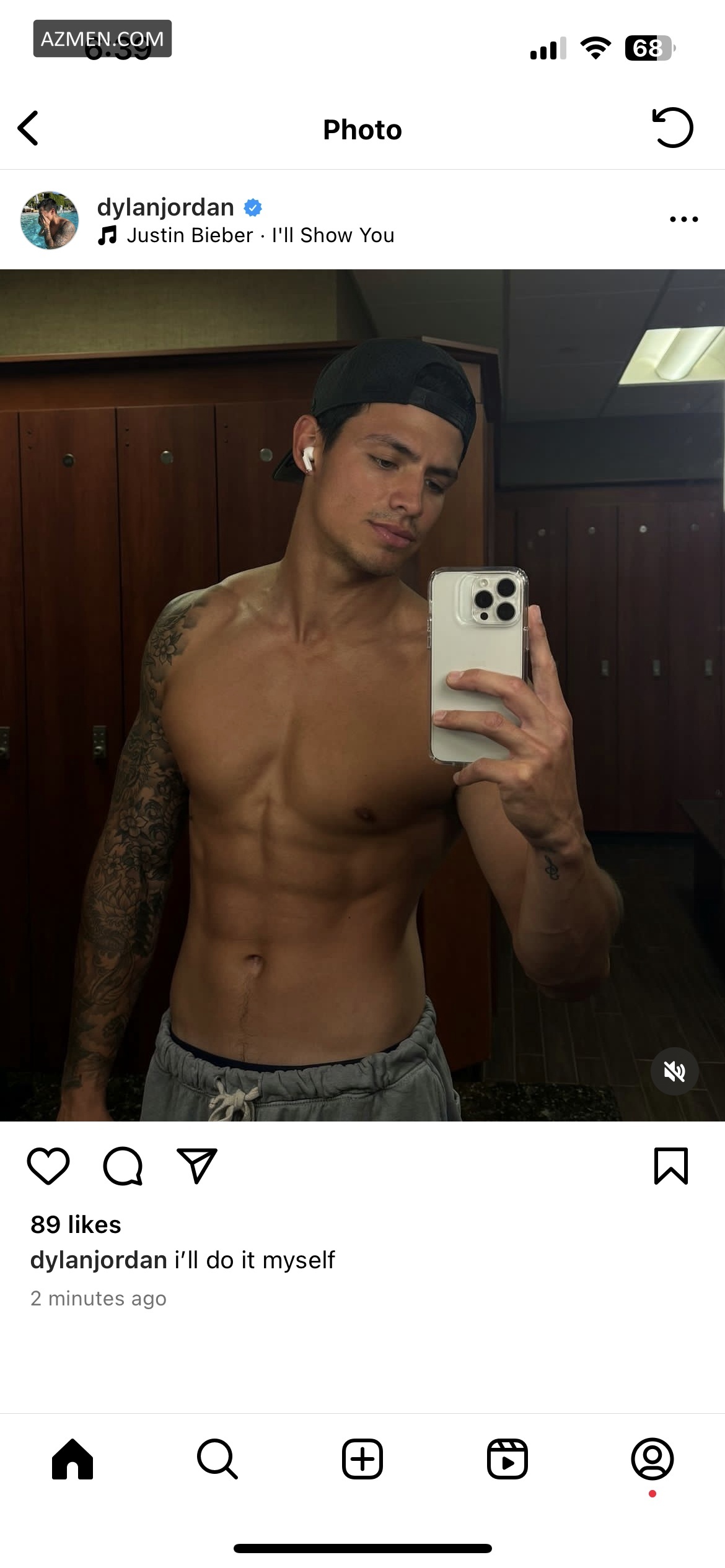The height and width of the screenshot is (1568, 725).
Task: Open the Justin Bieber I'll Show You audio
Action: pyautogui.click(x=260, y=235)
